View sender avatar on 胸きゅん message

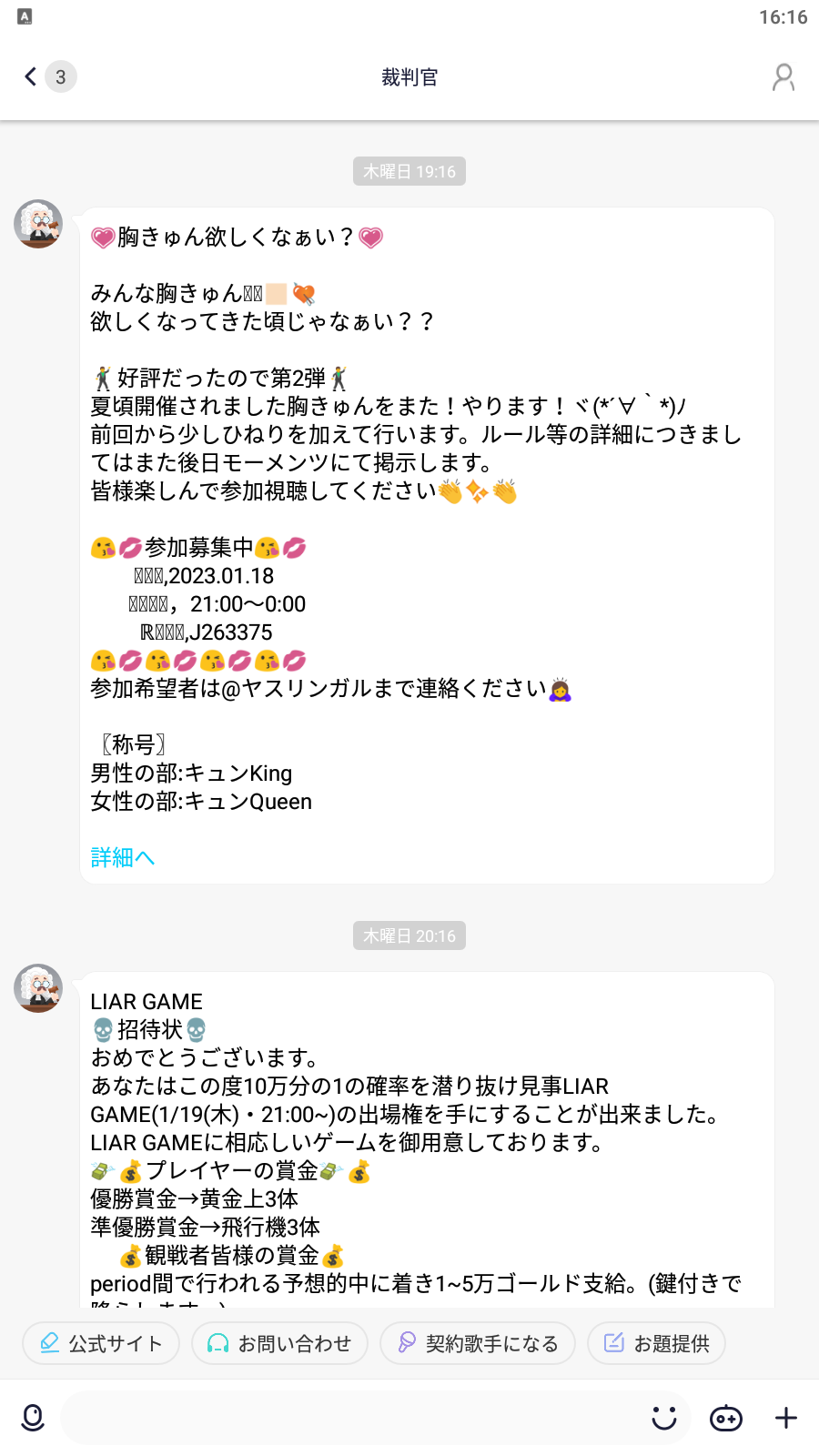click(x=38, y=224)
